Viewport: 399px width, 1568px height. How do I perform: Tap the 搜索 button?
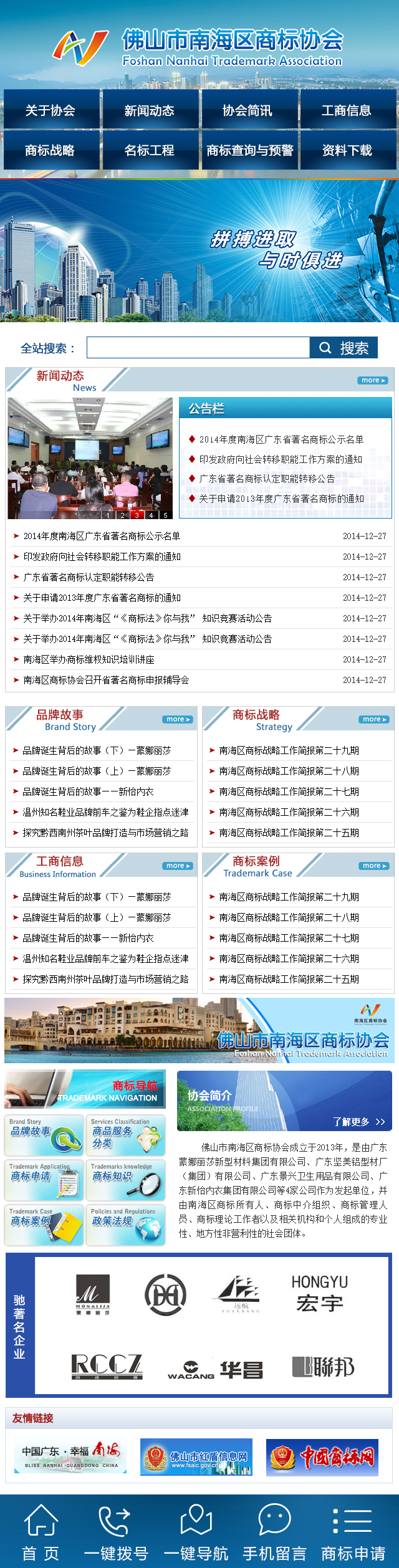pos(344,348)
